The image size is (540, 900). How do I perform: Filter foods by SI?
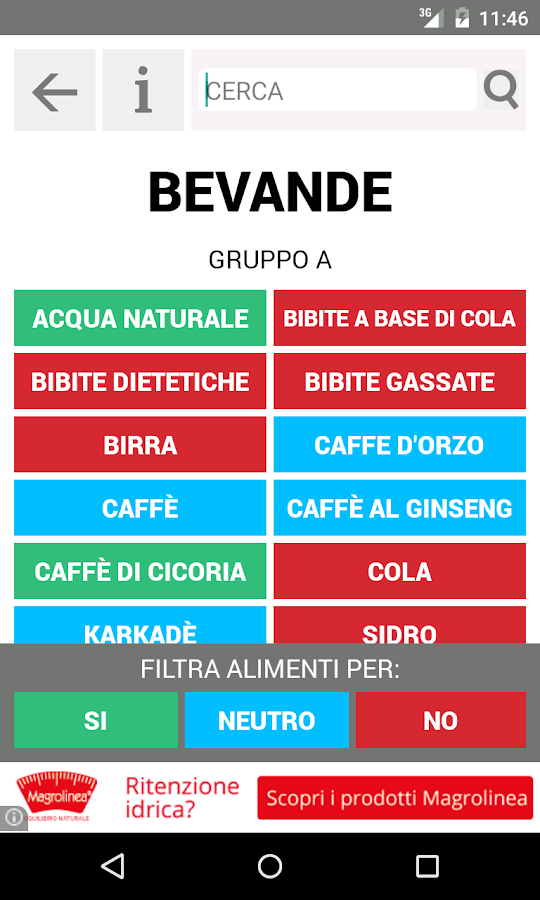[x=96, y=720]
